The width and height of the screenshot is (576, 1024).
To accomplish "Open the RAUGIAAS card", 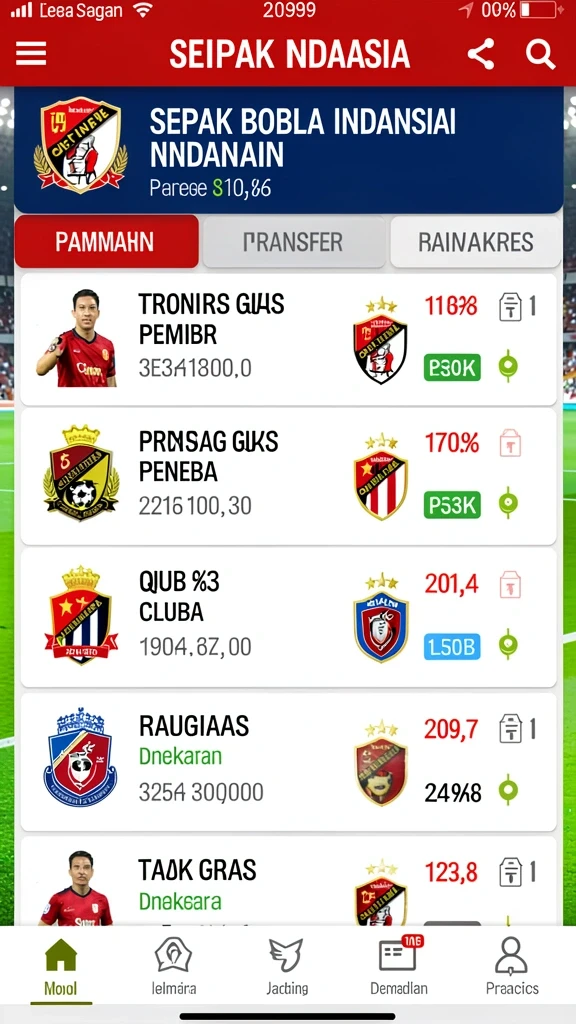I will point(289,761).
